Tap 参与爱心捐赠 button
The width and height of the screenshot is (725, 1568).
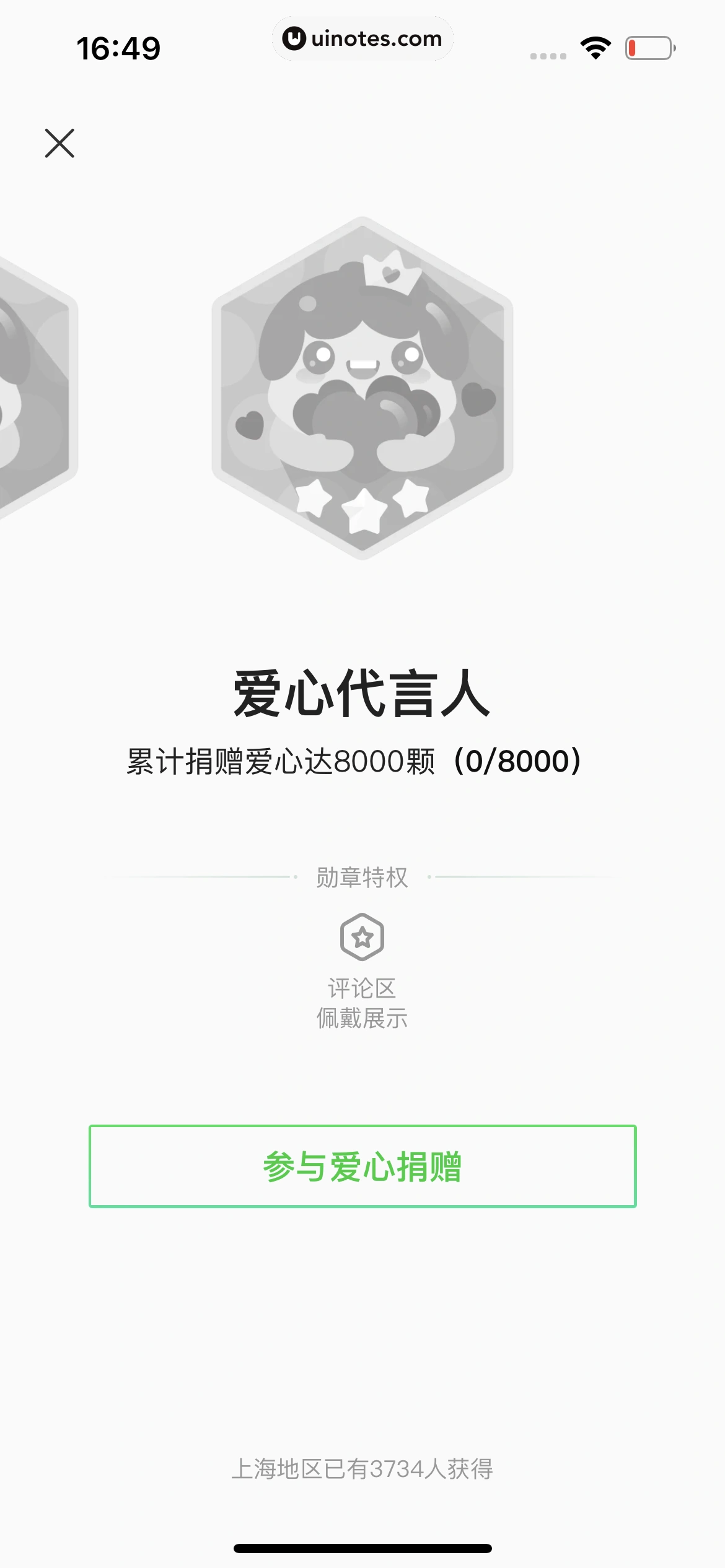(362, 1166)
